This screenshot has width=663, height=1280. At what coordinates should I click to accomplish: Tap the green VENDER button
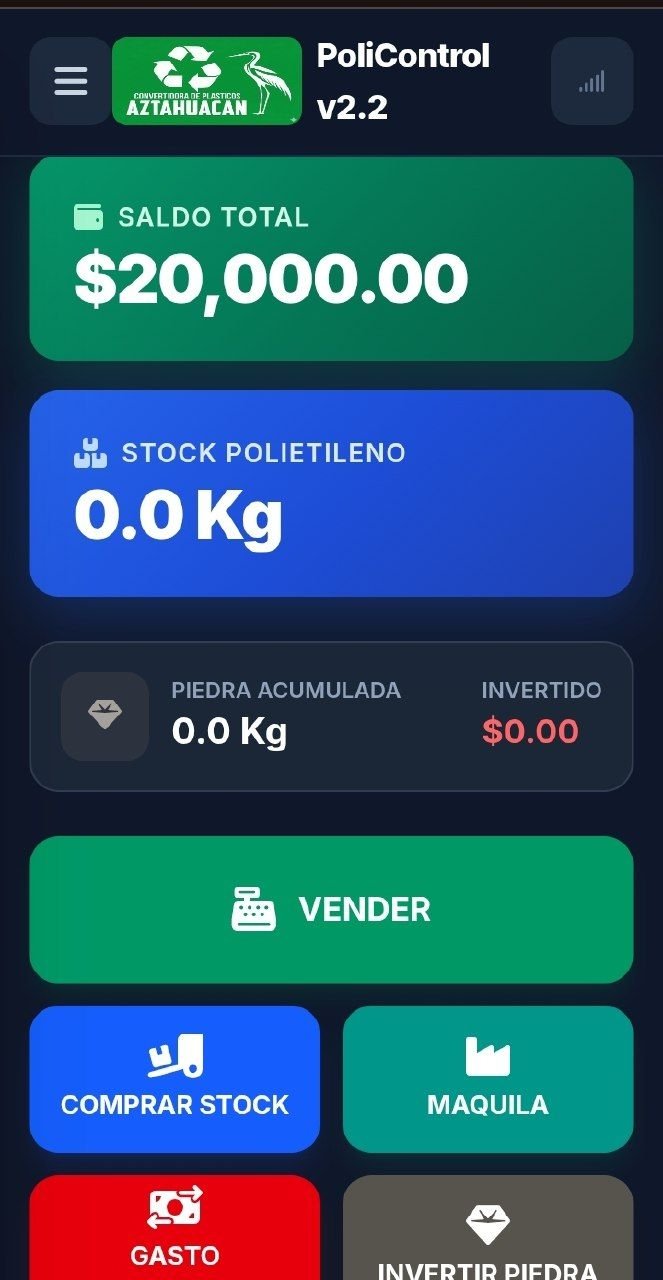click(x=331, y=909)
